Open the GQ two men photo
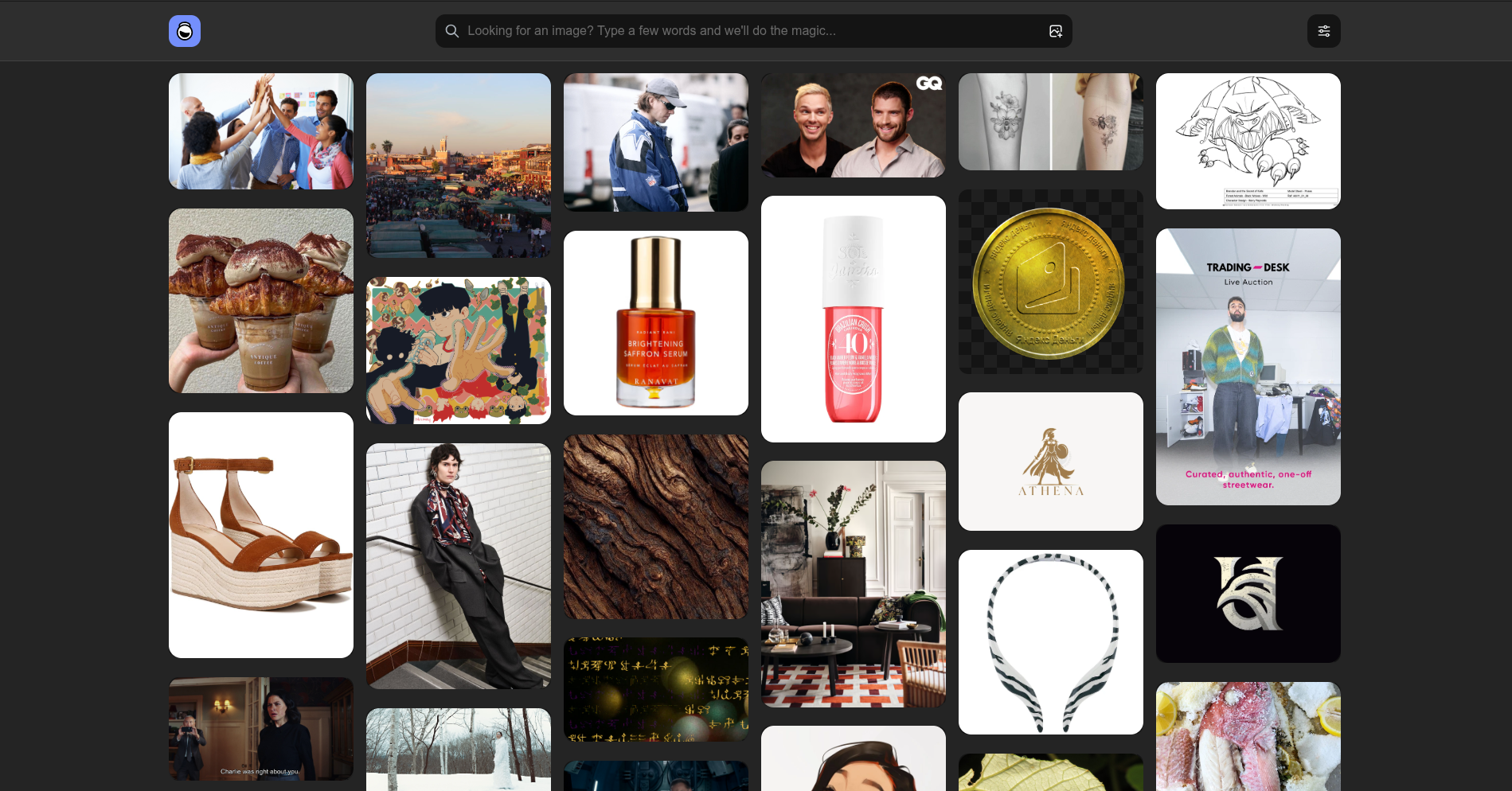The height and width of the screenshot is (791, 1512). 854,126
